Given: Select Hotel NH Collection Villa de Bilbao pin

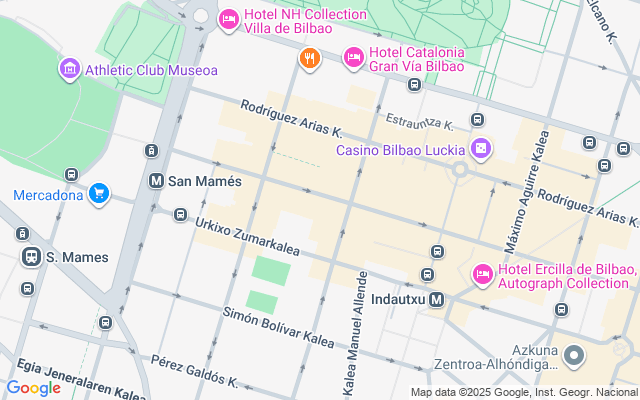Looking at the screenshot, I should (x=229, y=20).
